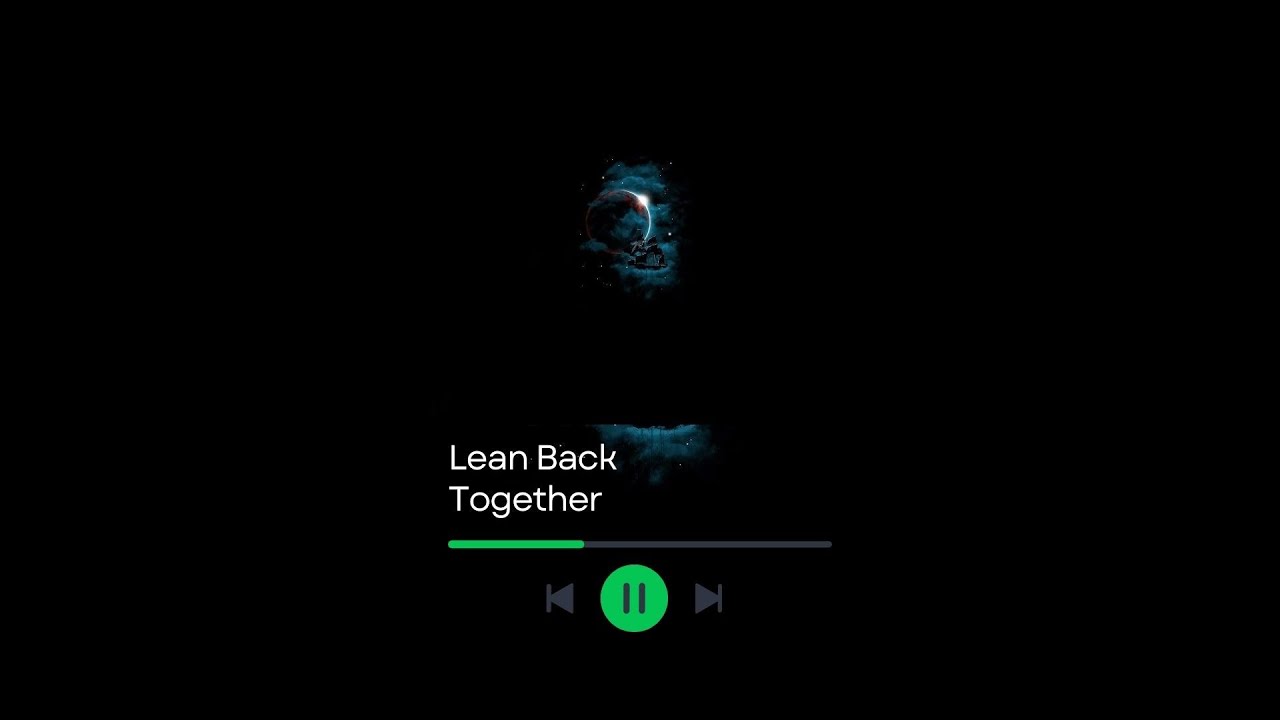Go back to the previous track

click(x=560, y=598)
